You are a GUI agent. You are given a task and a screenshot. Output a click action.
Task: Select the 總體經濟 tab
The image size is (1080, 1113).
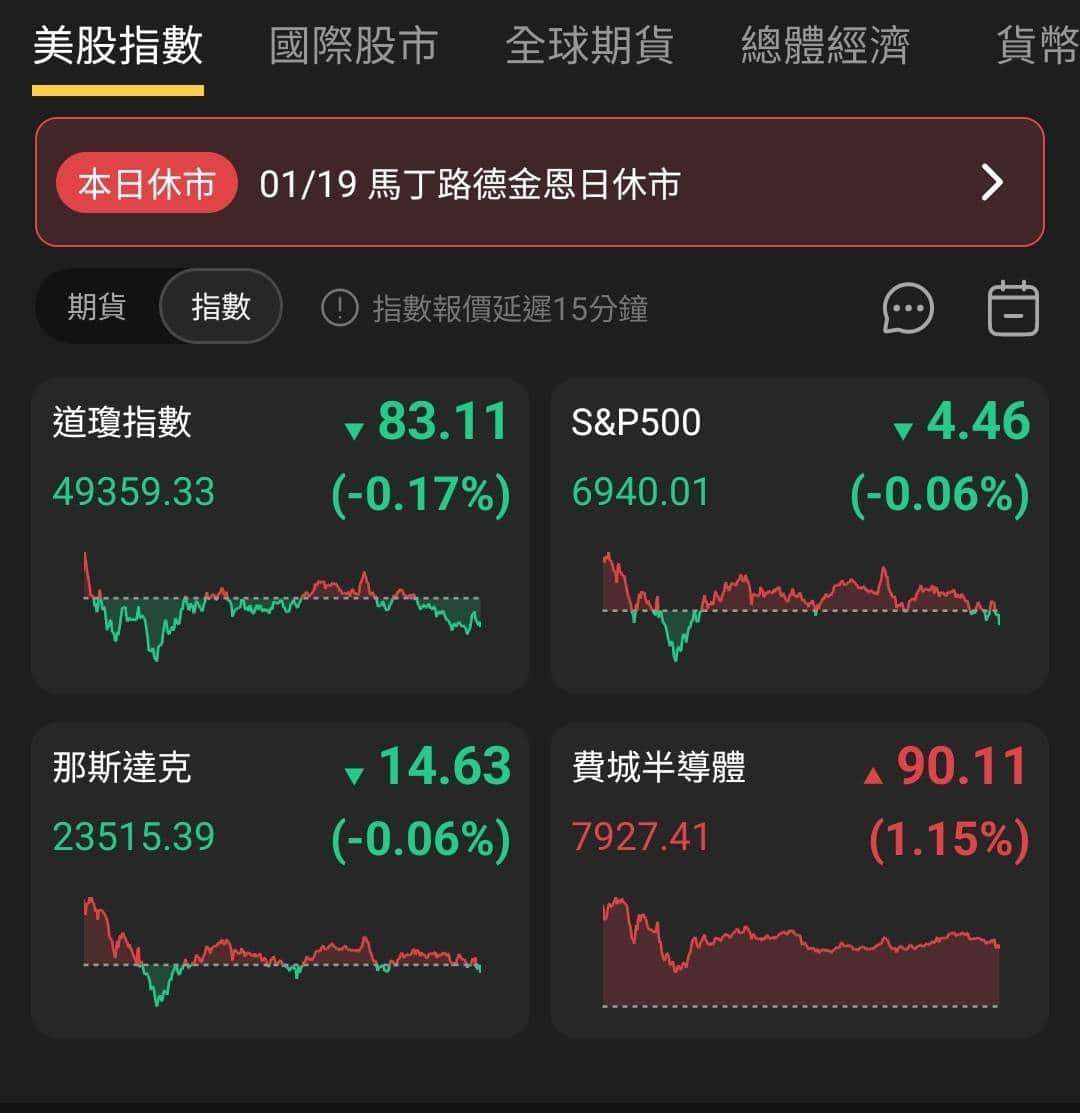825,46
